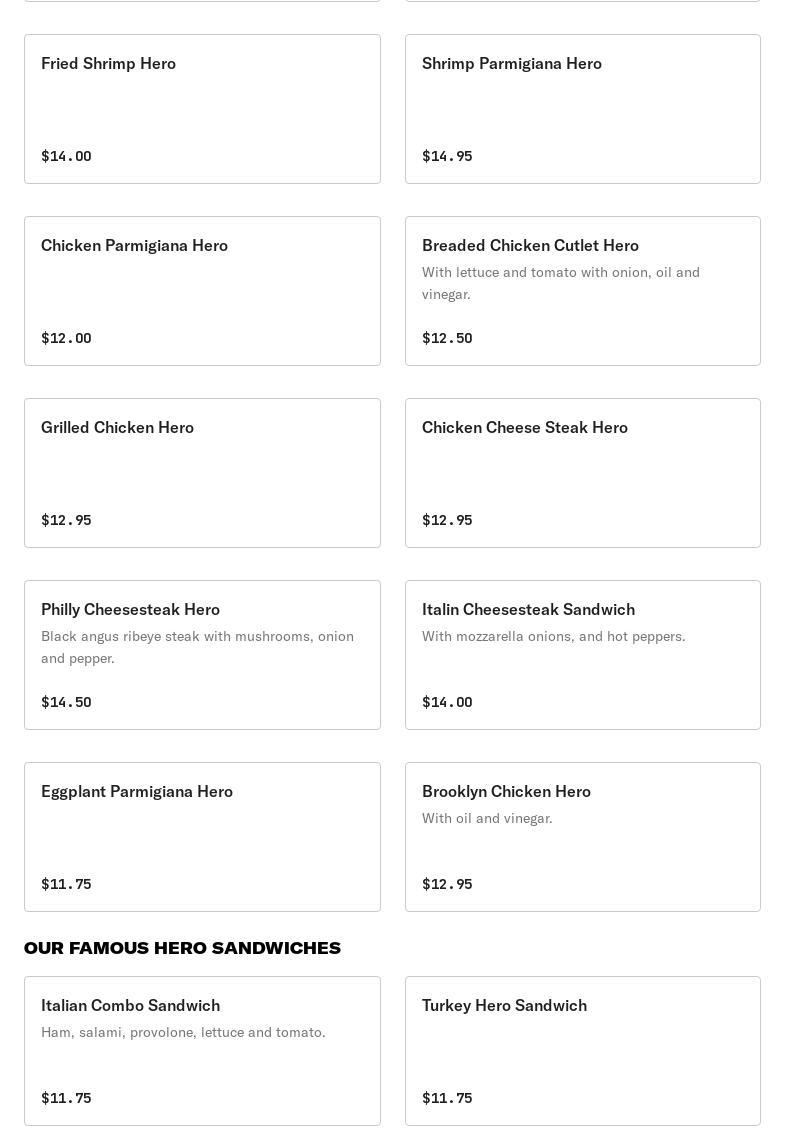Select the Brooklyn Chicken Hero card

582,837
